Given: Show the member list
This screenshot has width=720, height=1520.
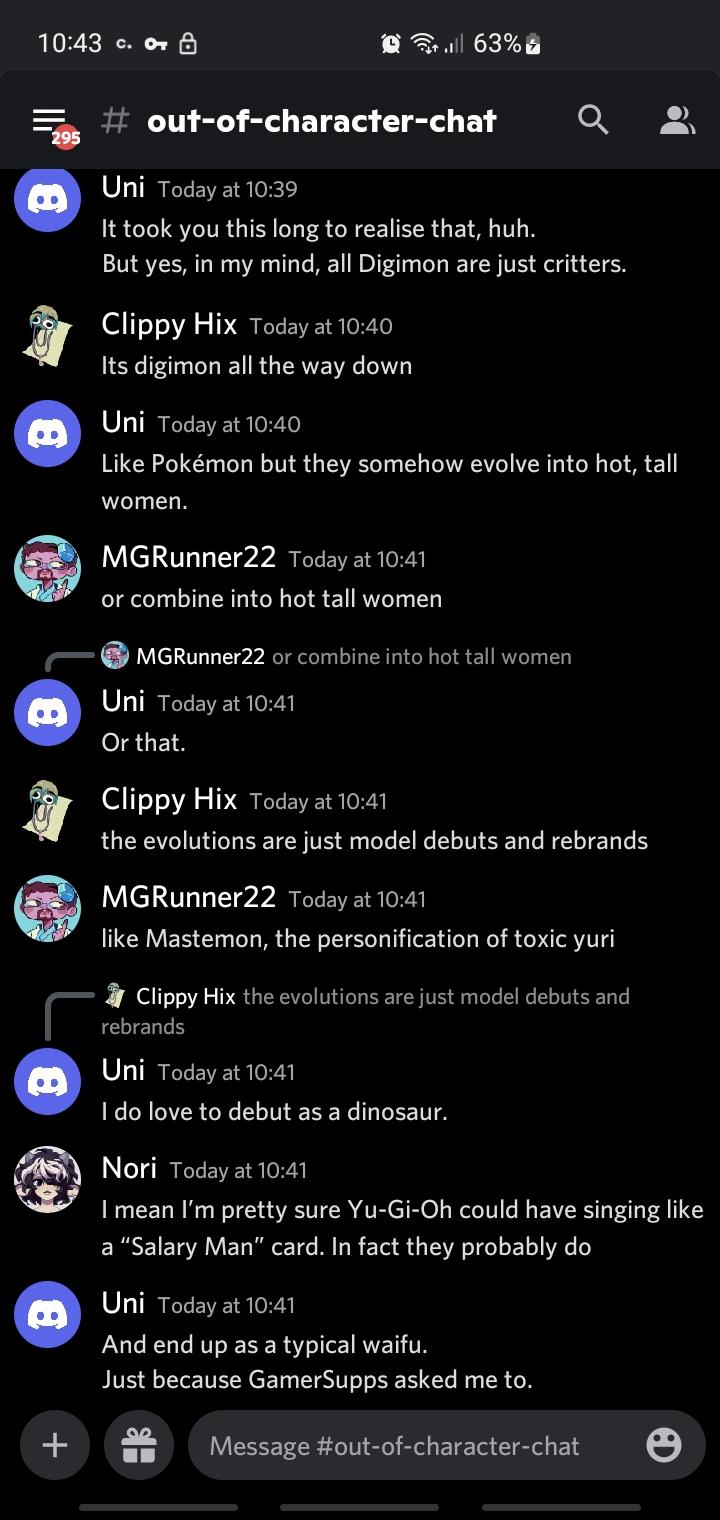Looking at the screenshot, I should (677, 121).
